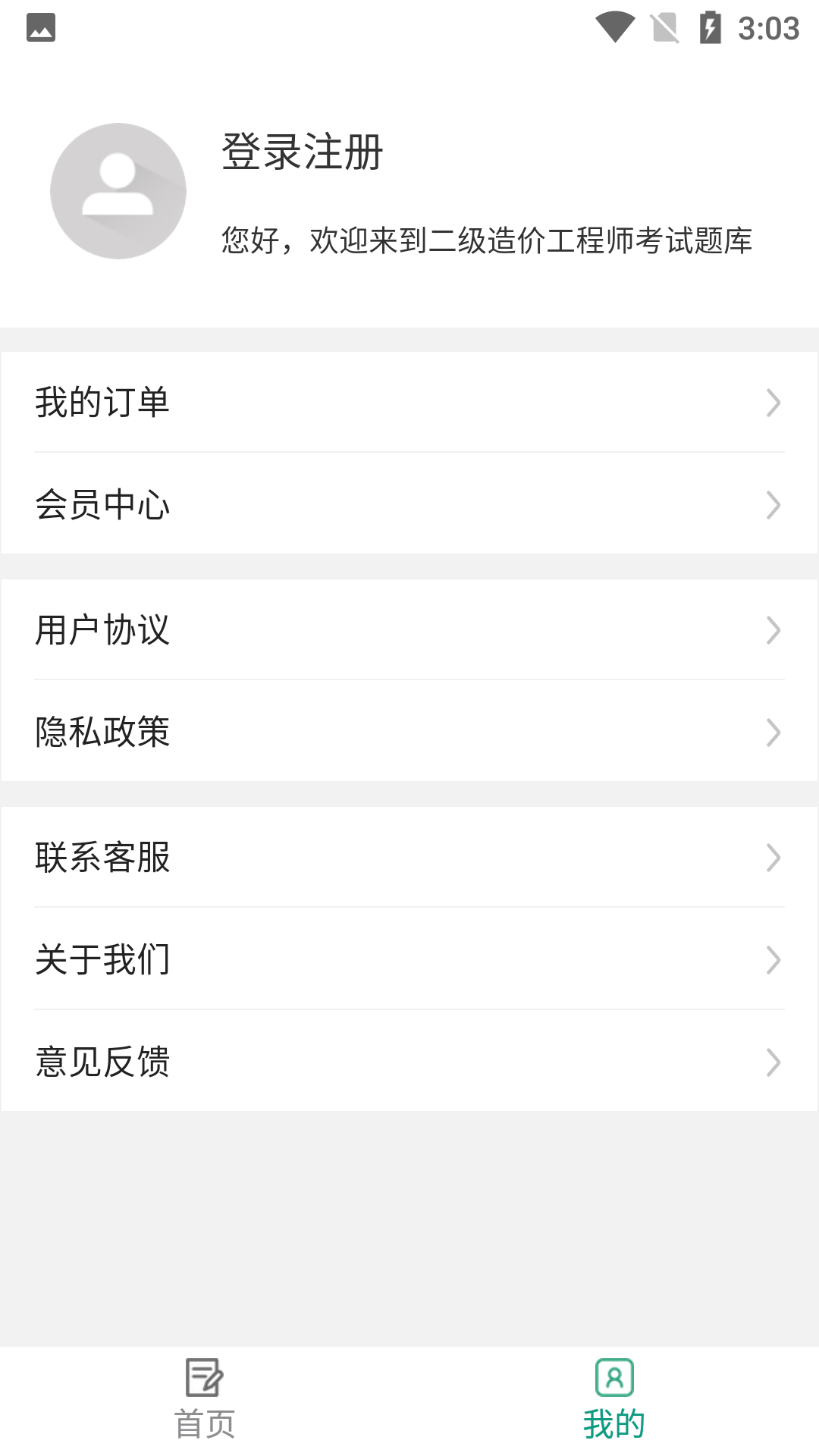819x1456 pixels.
Task: Tap the SIM card status icon
Action: (664, 25)
